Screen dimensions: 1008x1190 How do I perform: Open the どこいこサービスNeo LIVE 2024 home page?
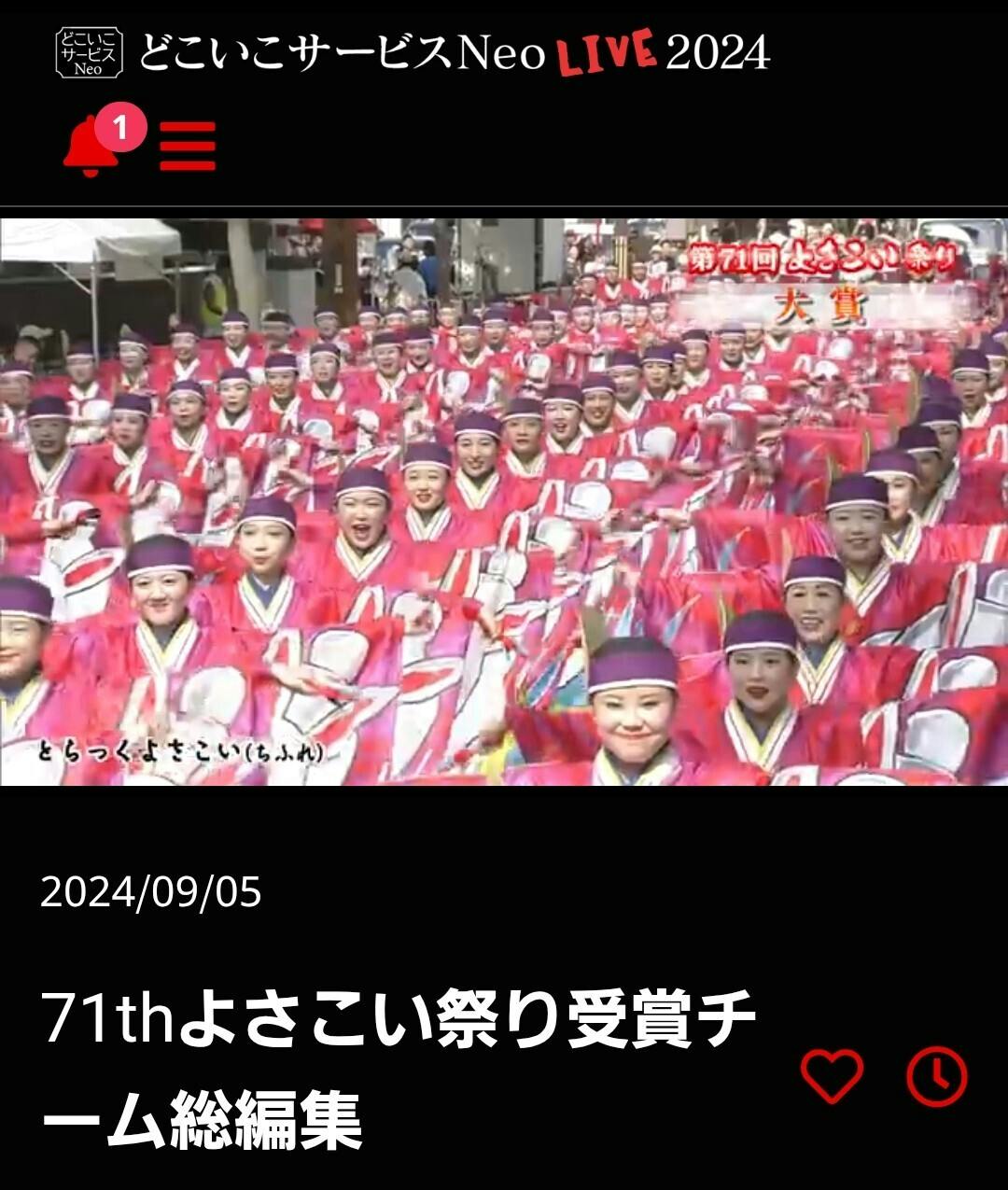point(413,52)
